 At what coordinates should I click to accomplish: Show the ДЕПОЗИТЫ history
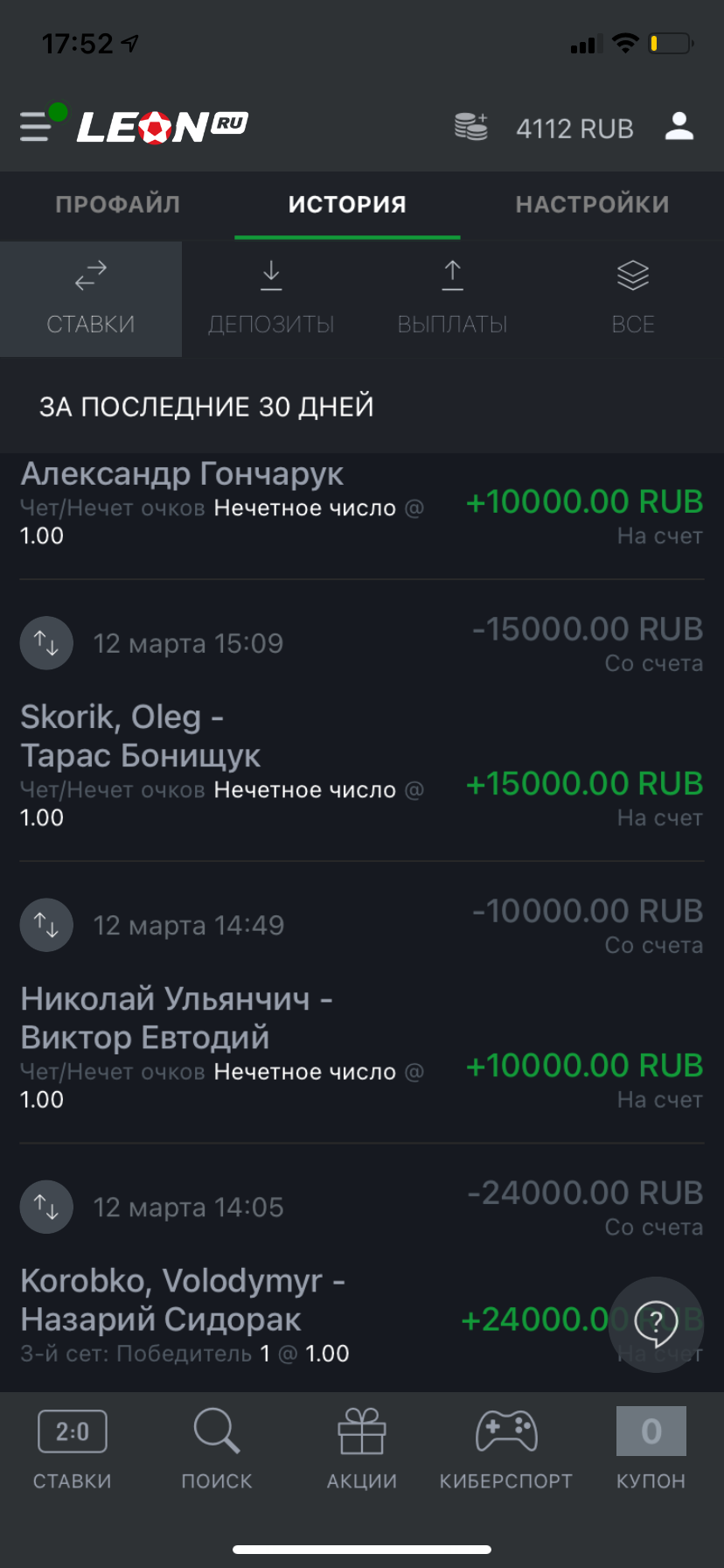pyautogui.click(x=271, y=298)
